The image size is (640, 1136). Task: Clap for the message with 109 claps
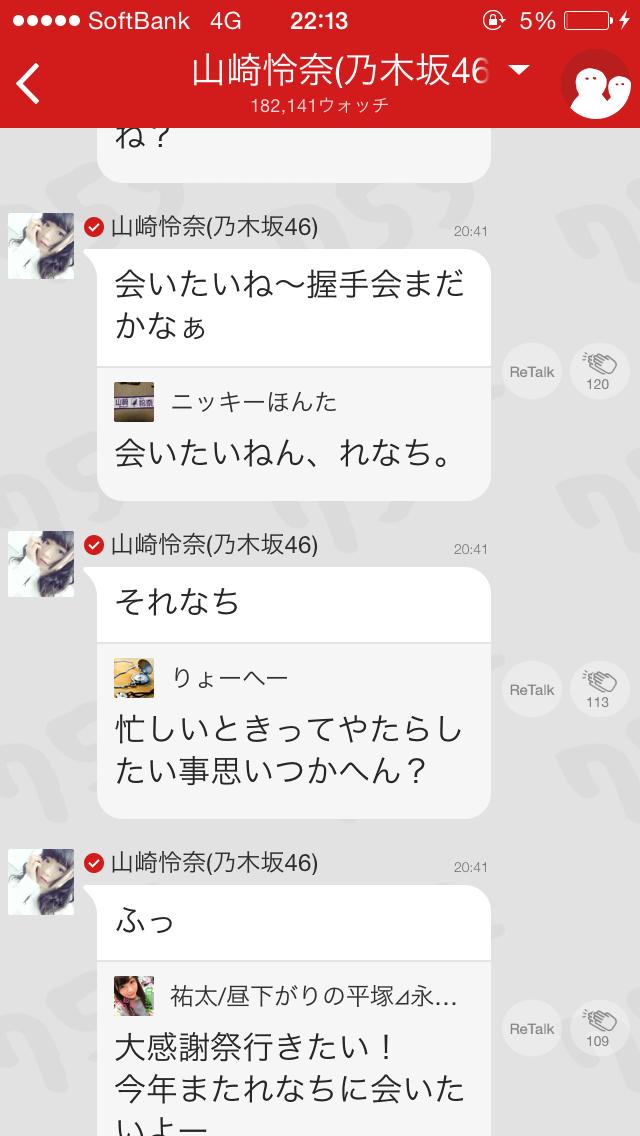click(x=598, y=1027)
